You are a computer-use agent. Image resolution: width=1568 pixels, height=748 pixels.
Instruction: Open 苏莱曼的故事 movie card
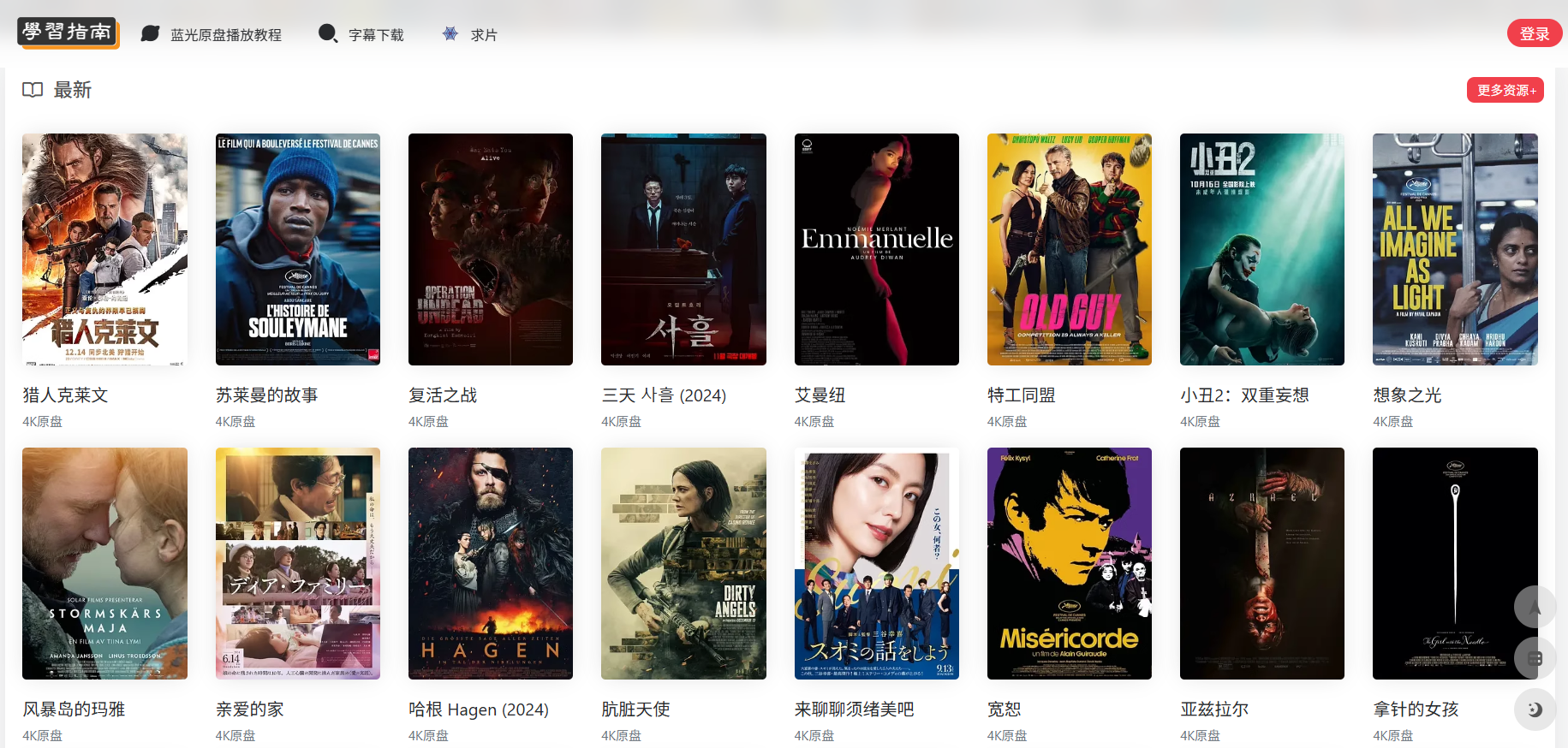(297, 249)
